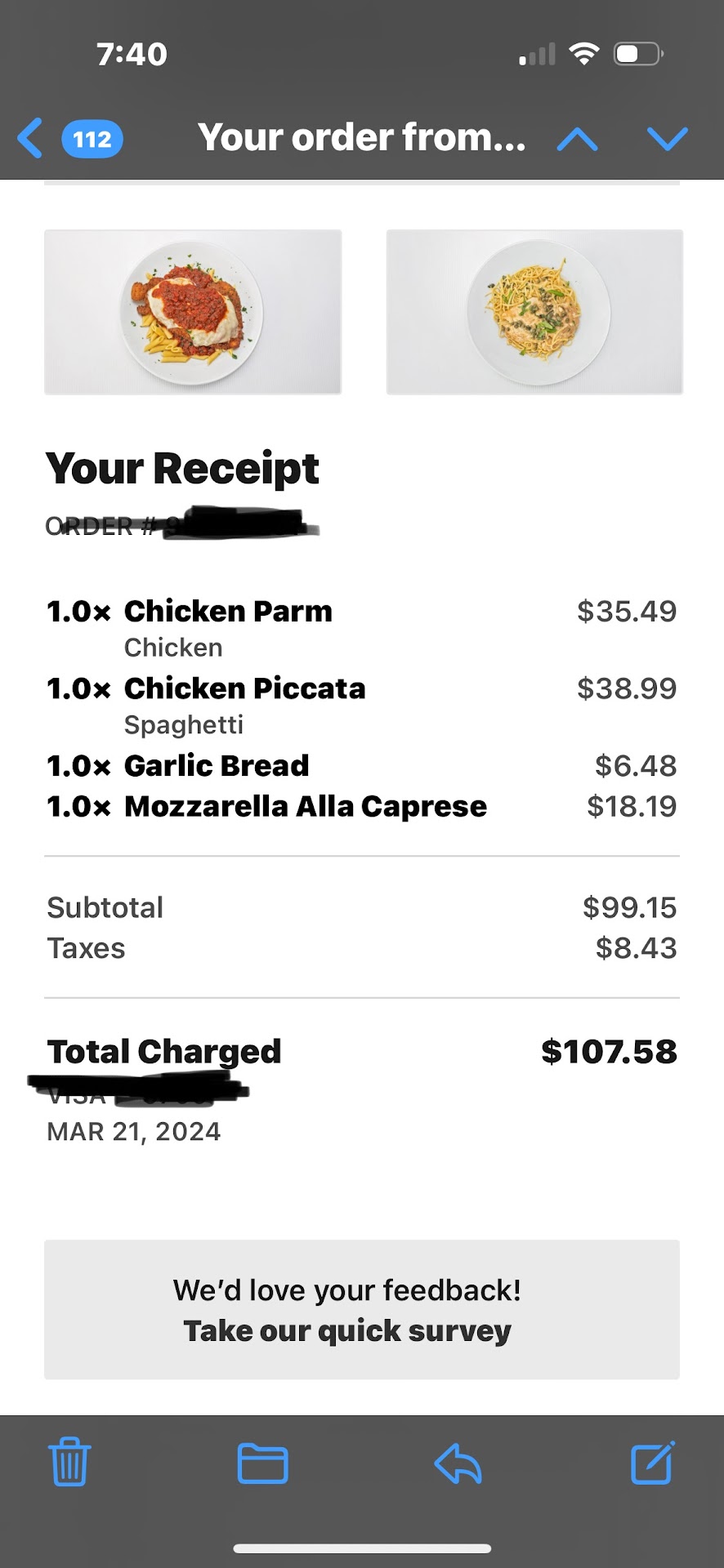Screen dimensions: 724x1568
Task: Reply to this order email
Action: (458, 1463)
